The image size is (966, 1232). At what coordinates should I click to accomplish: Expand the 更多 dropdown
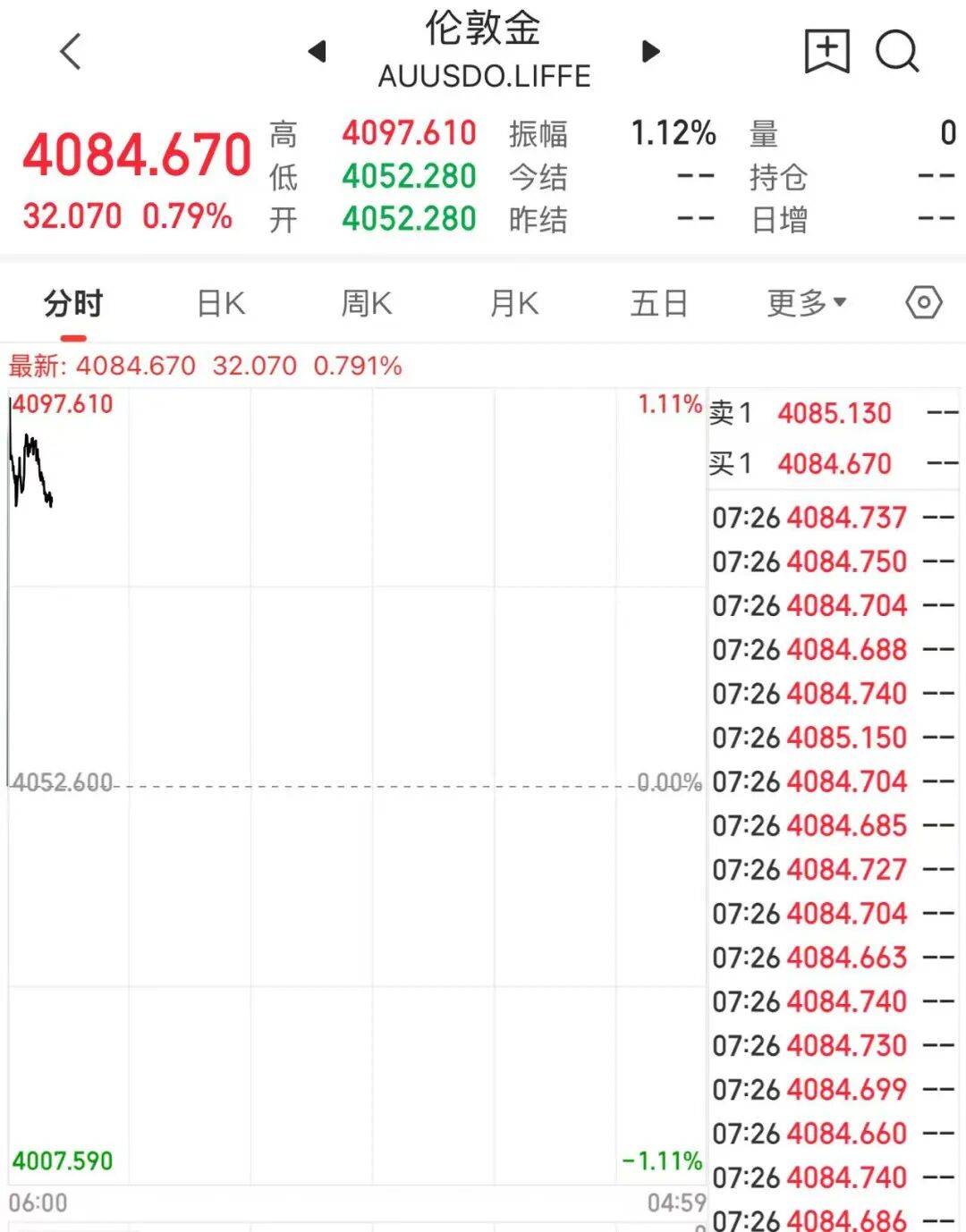click(x=806, y=303)
